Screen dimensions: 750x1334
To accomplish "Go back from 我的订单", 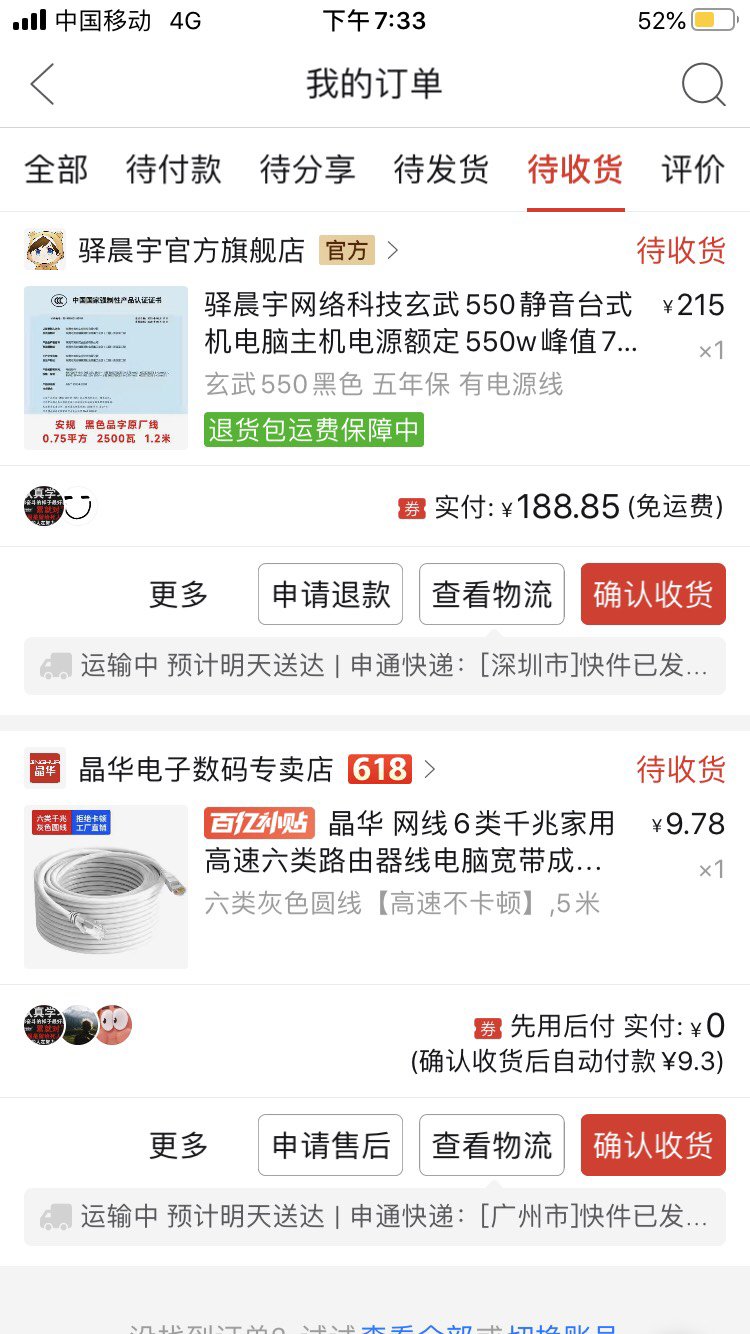I will [x=42, y=85].
